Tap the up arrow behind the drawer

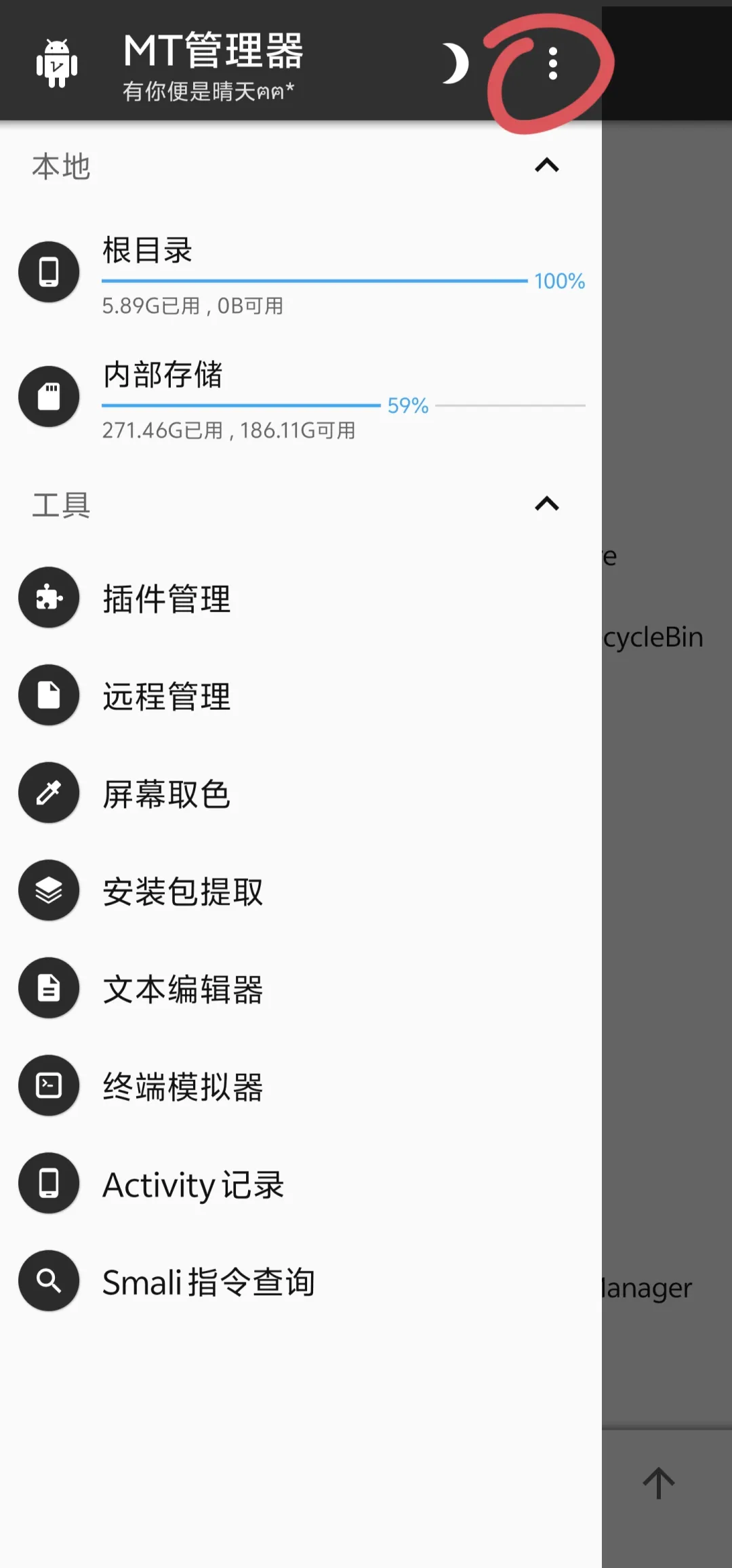(x=659, y=1483)
